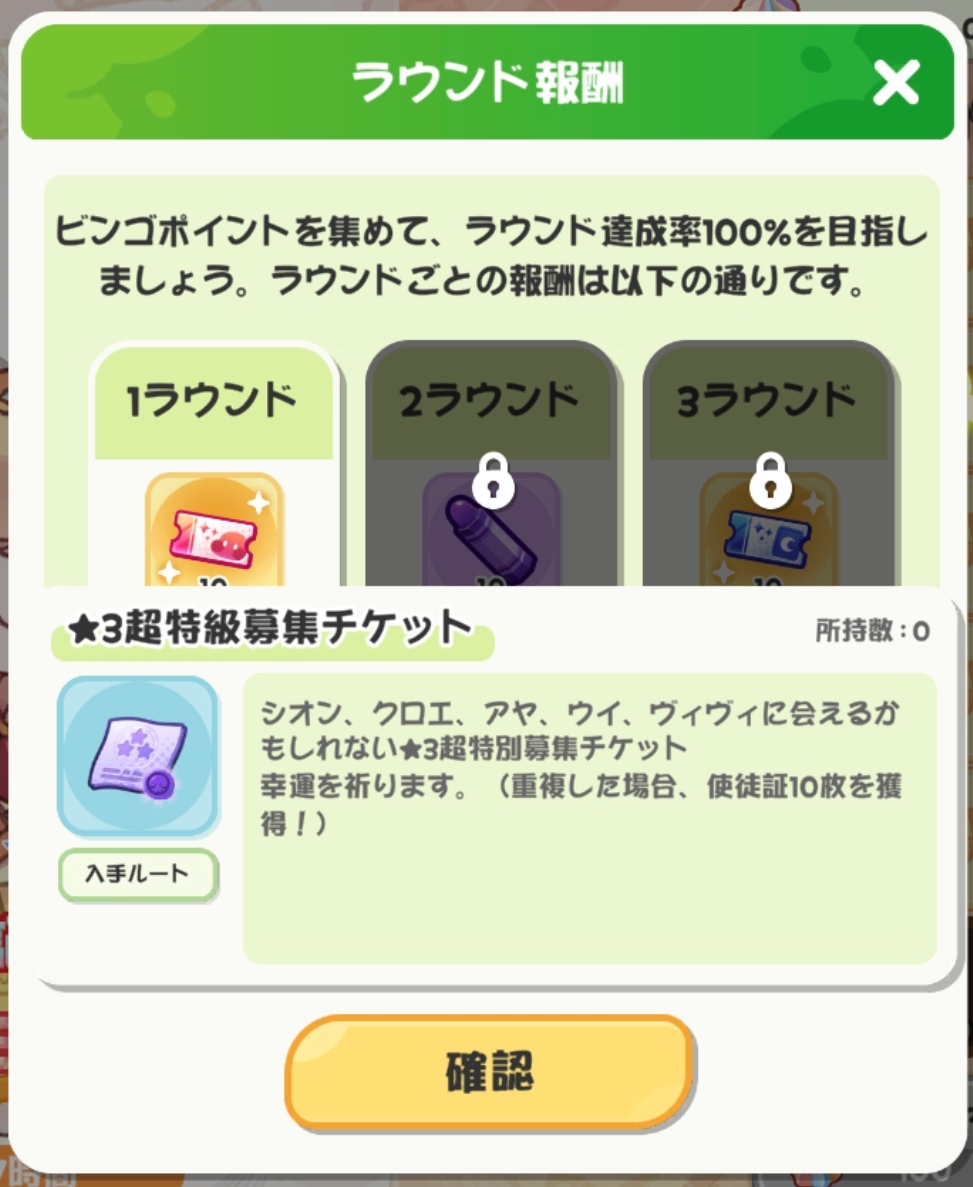Tap the locked 3ラウンド reward ticket
973x1187 pixels.
tap(769, 530)
